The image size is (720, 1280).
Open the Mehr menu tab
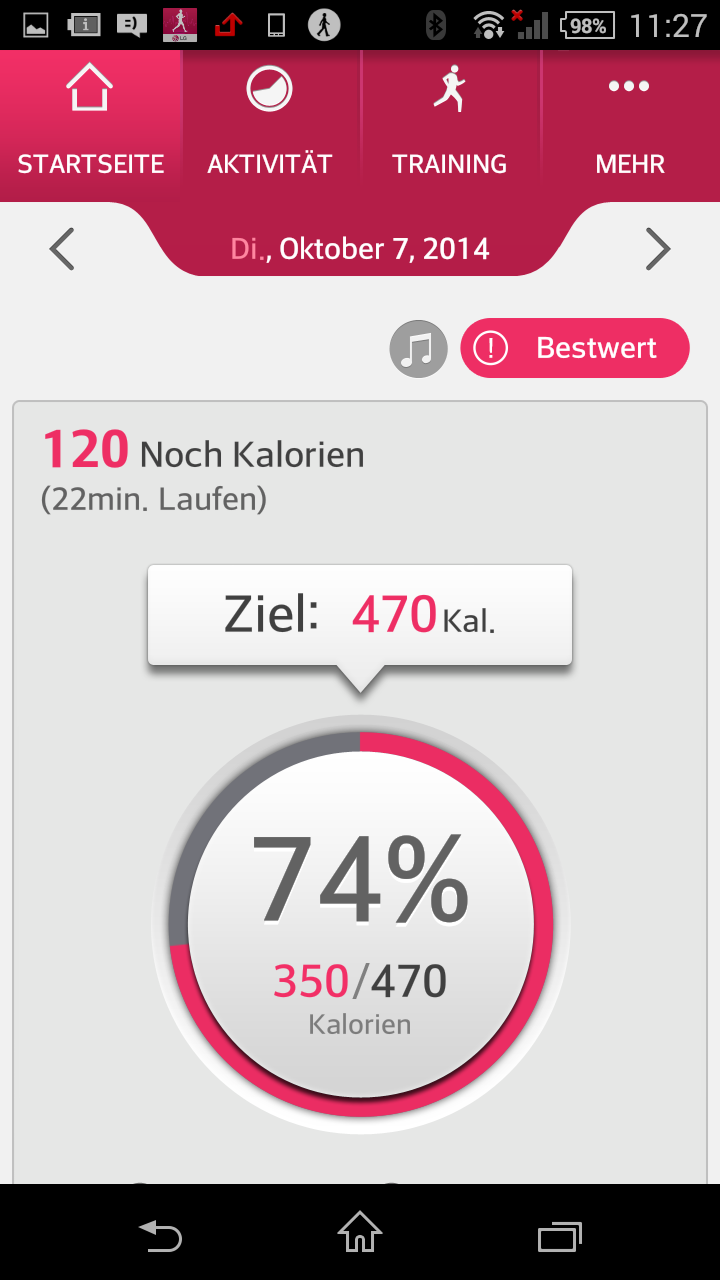pyautogui.click(x=630, y=126)
